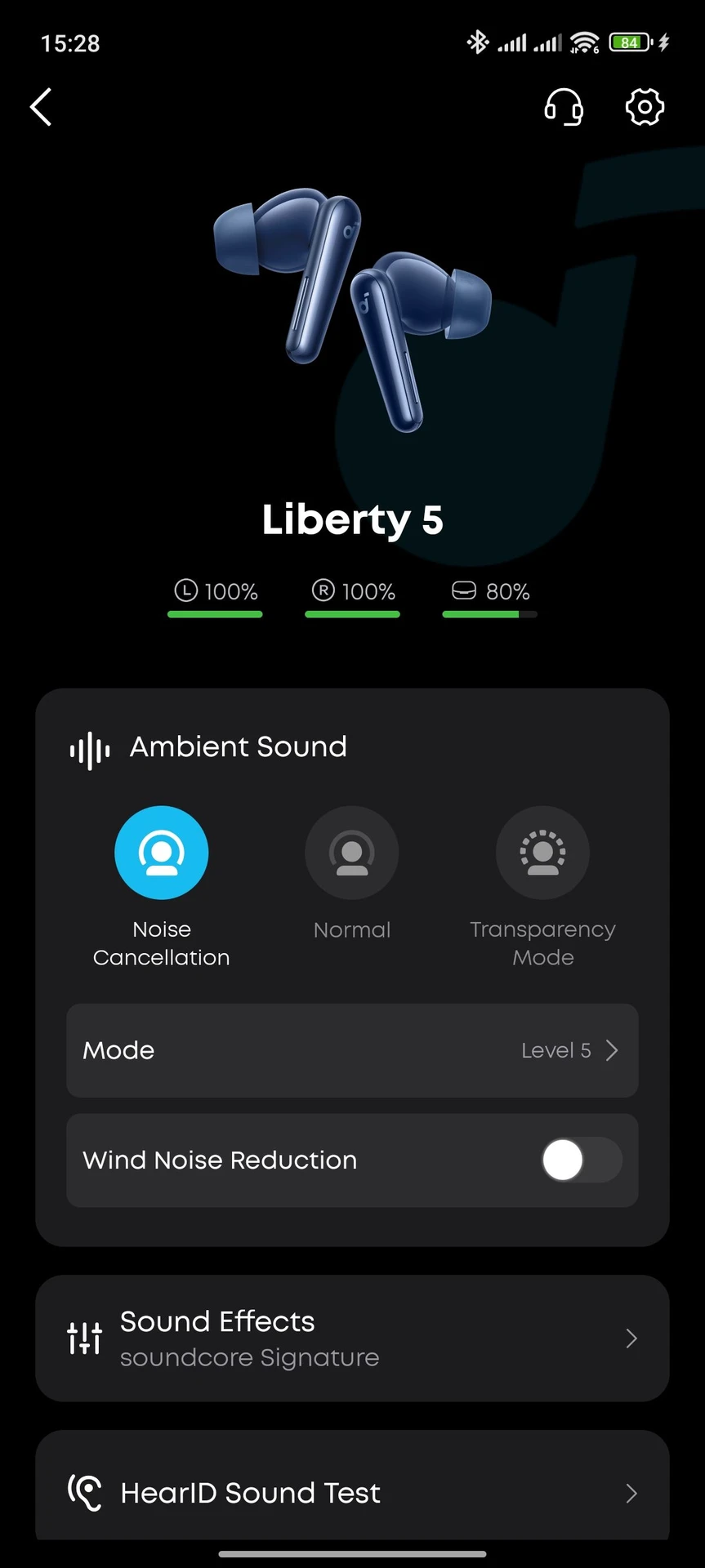Open Sound Effects soundcore Signature
This screenshot has width=705, height=1568.
pos(352,1339)
